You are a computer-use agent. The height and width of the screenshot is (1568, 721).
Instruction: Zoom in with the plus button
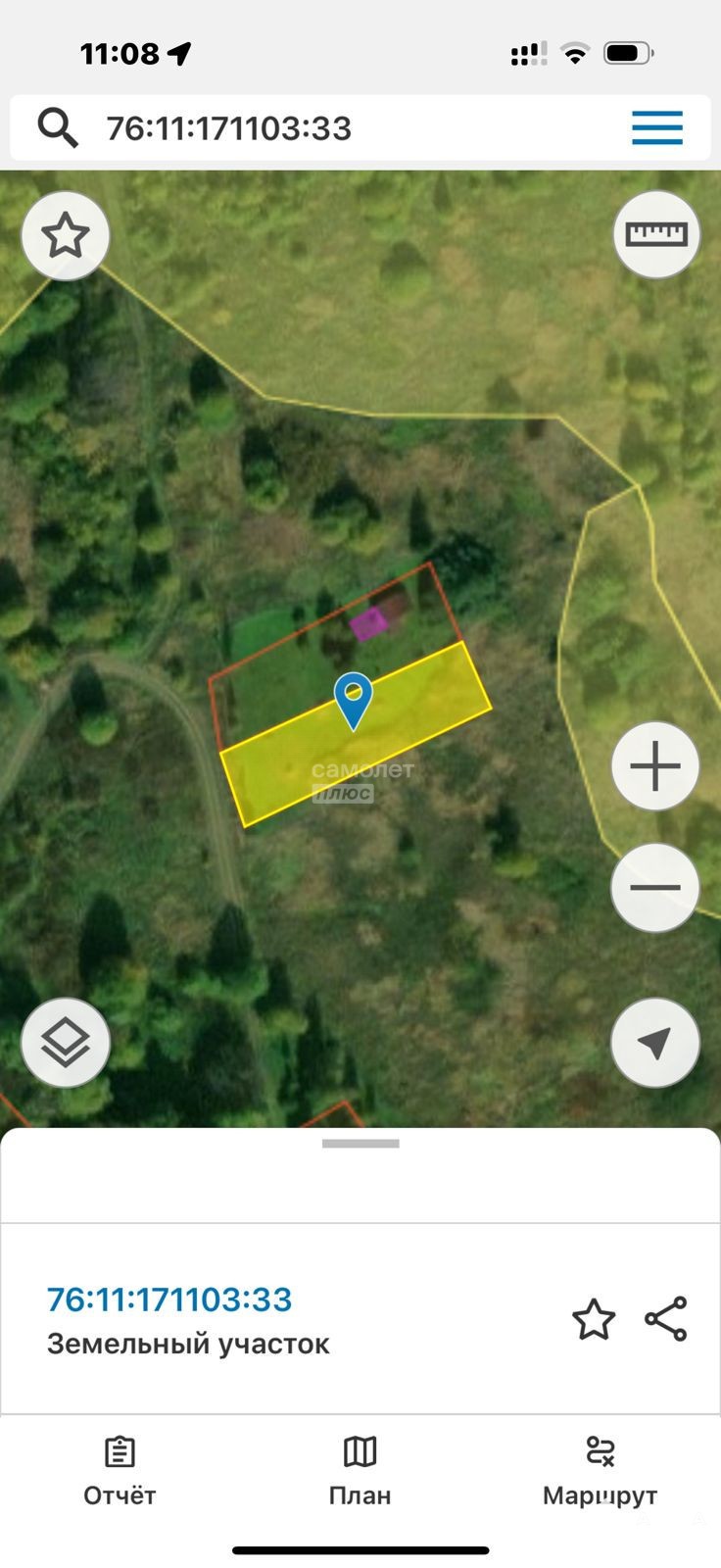tap(655, 766)
